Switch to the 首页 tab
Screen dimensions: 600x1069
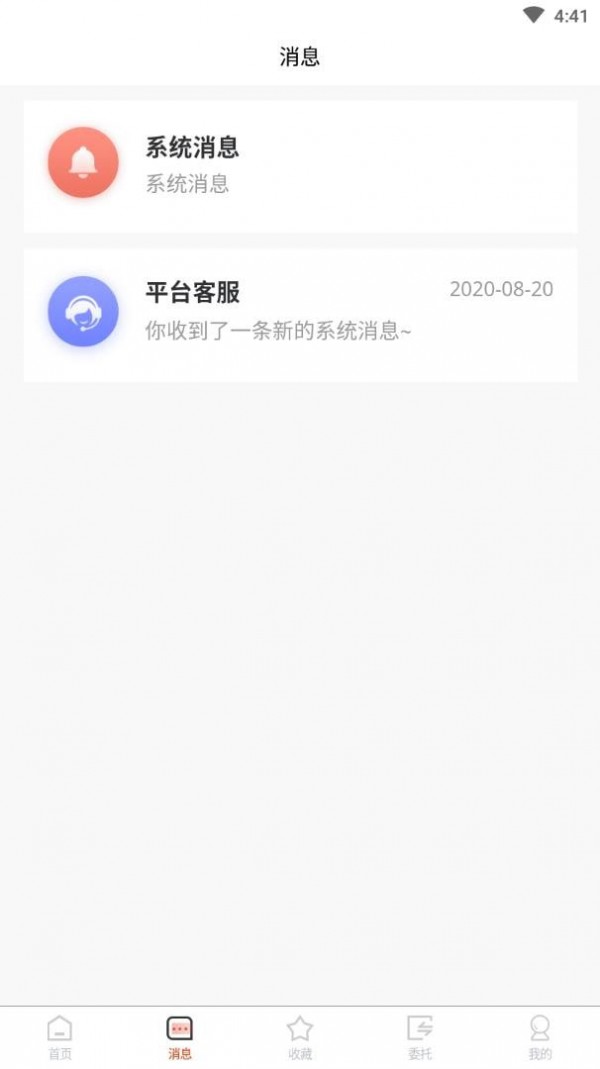60,1036
